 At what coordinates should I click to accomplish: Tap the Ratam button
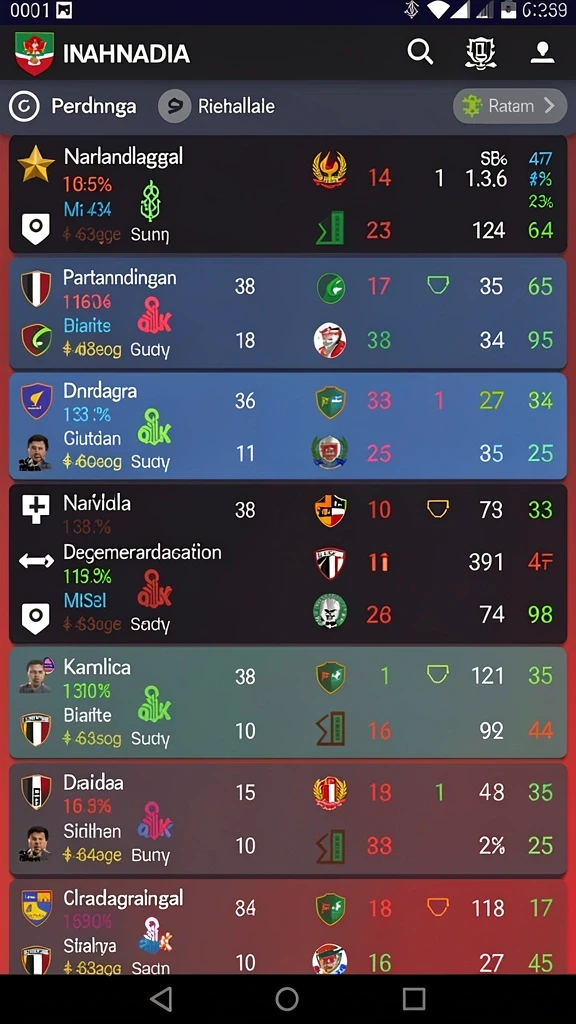tap(510, 106)
